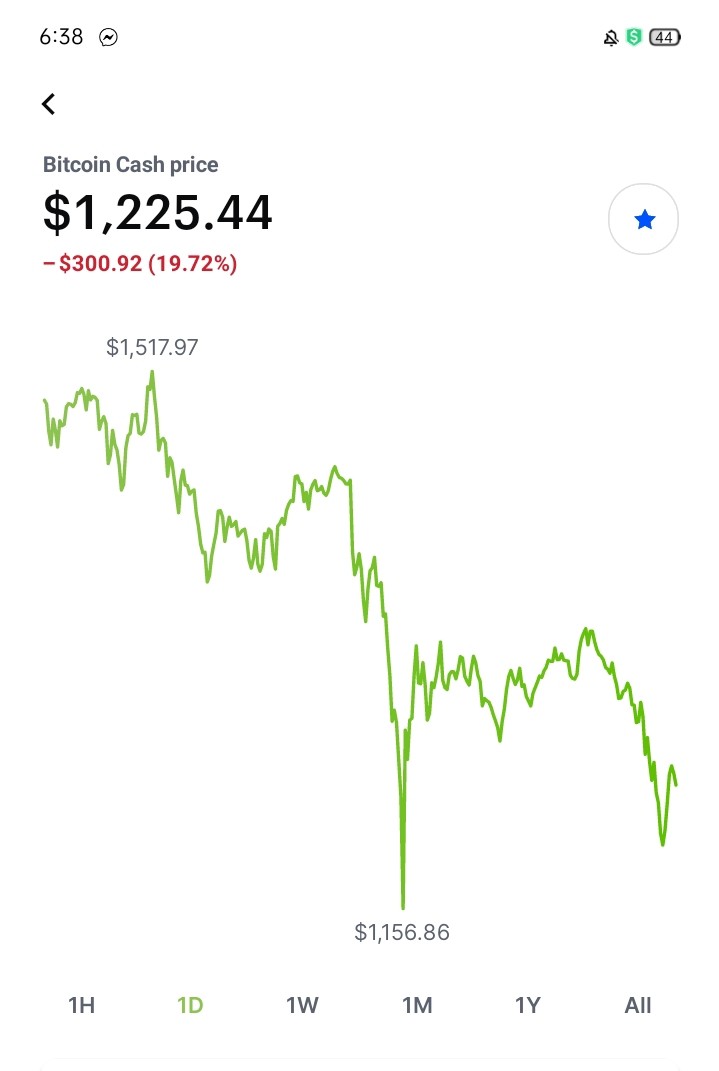Switch chart to 1H range
This screenshot has height=1071, width=719.
click(81, 1005)
